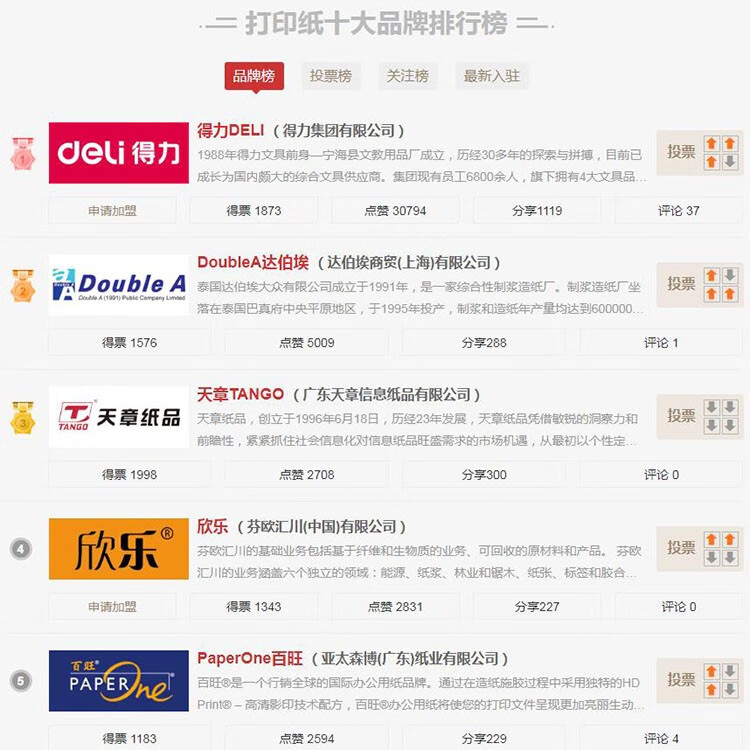Show the 品牌榜 ranking tab
The height and width of the screenshot is (750, 750).
254,76
